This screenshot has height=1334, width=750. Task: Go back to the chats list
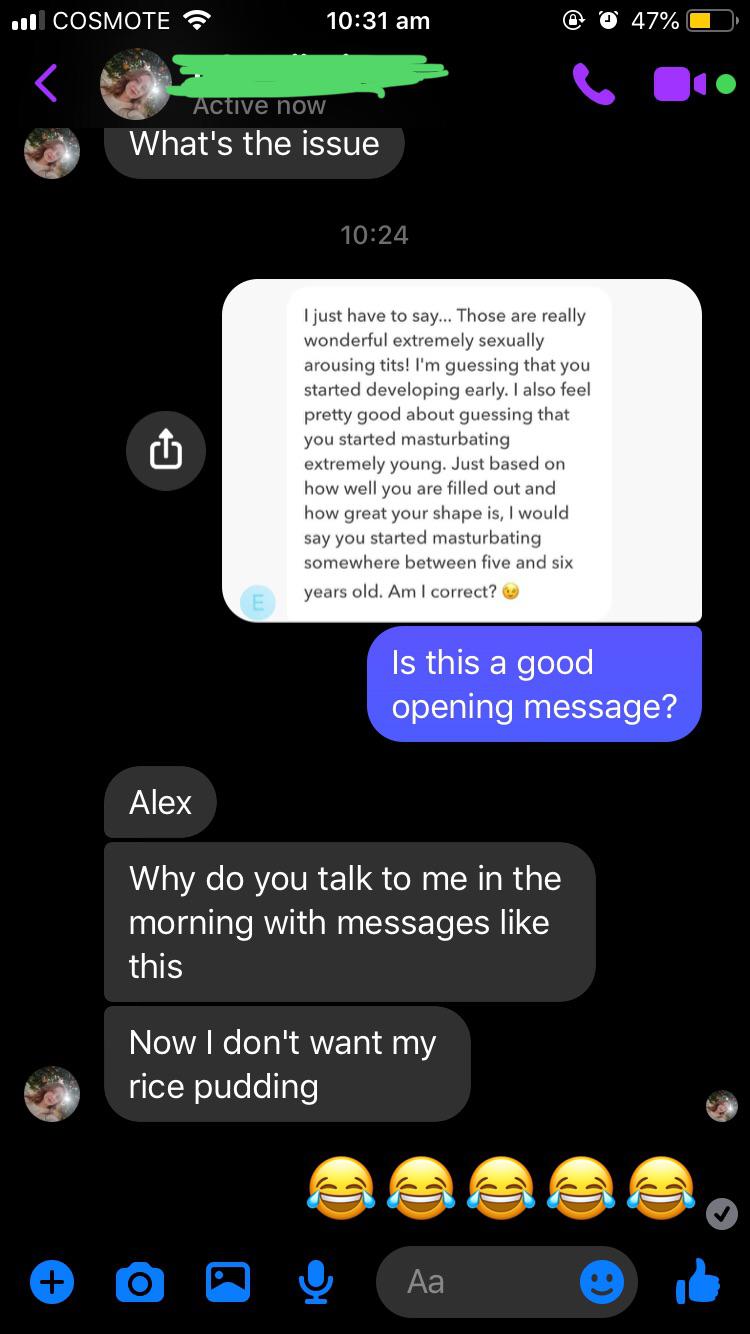tap(45, 84)
